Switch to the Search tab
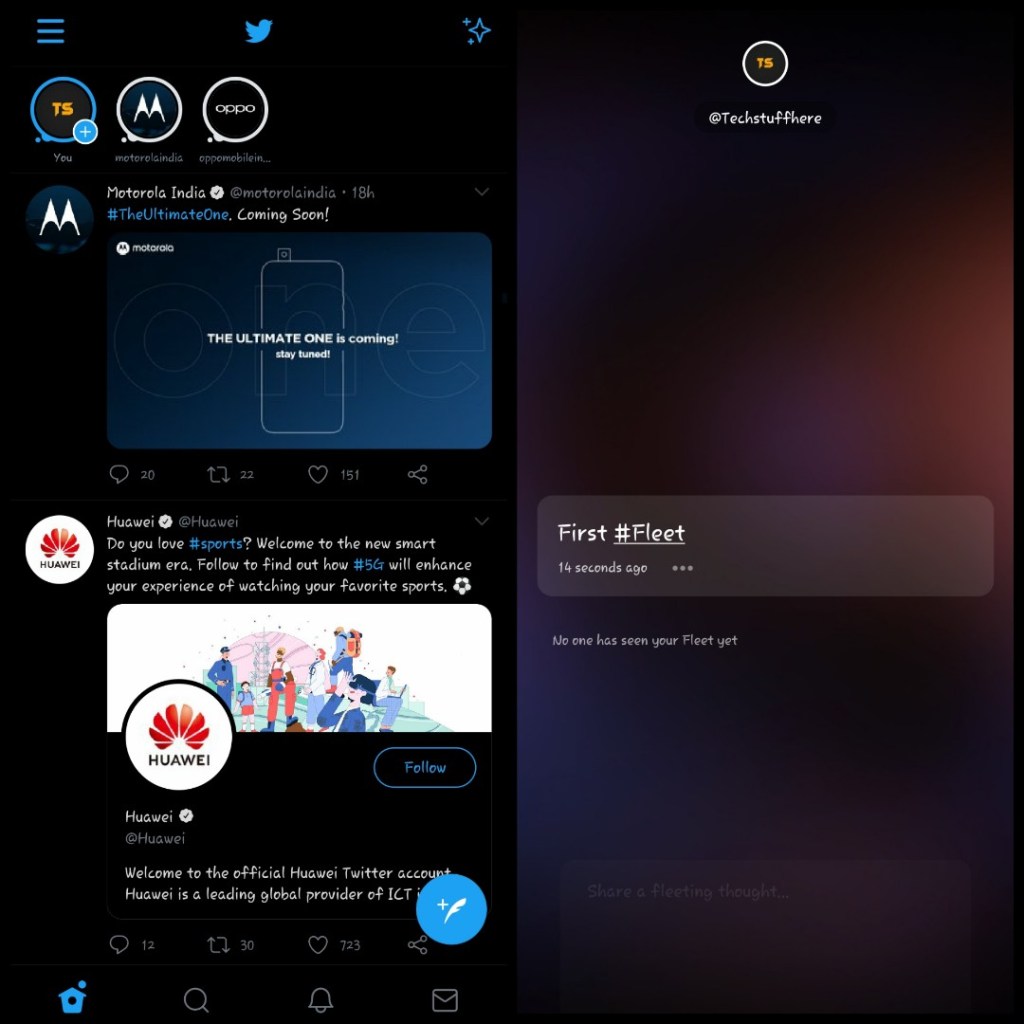 196,999
